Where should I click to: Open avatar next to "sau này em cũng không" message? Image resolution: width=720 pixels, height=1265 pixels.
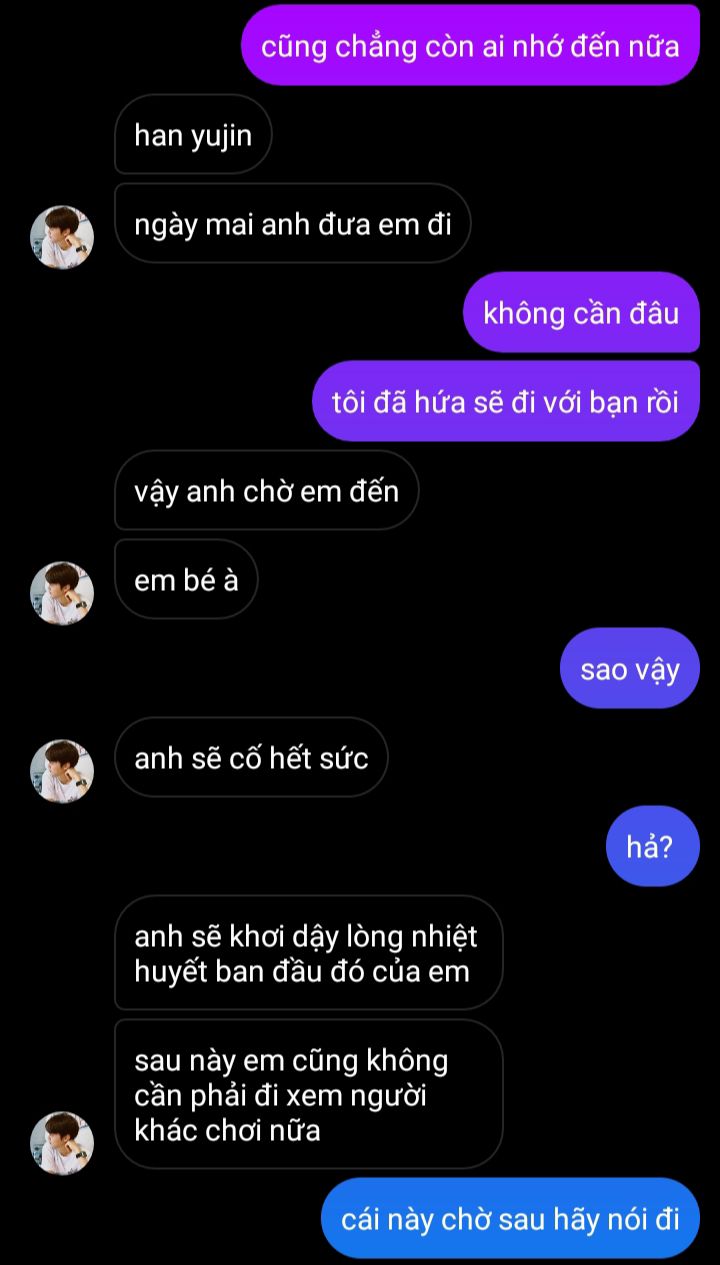click(62, 1142)
